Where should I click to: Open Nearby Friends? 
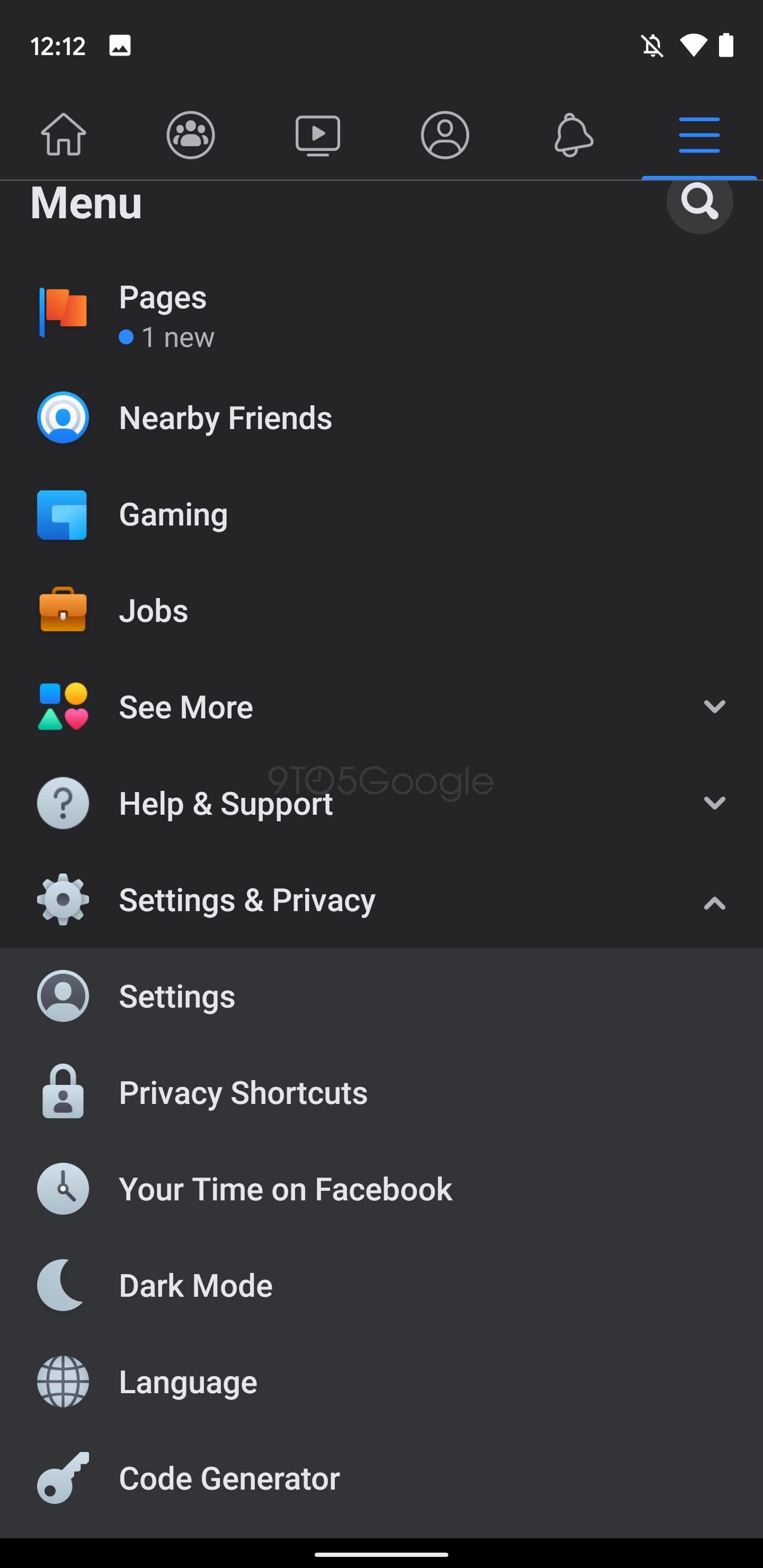tap(381, 417)
